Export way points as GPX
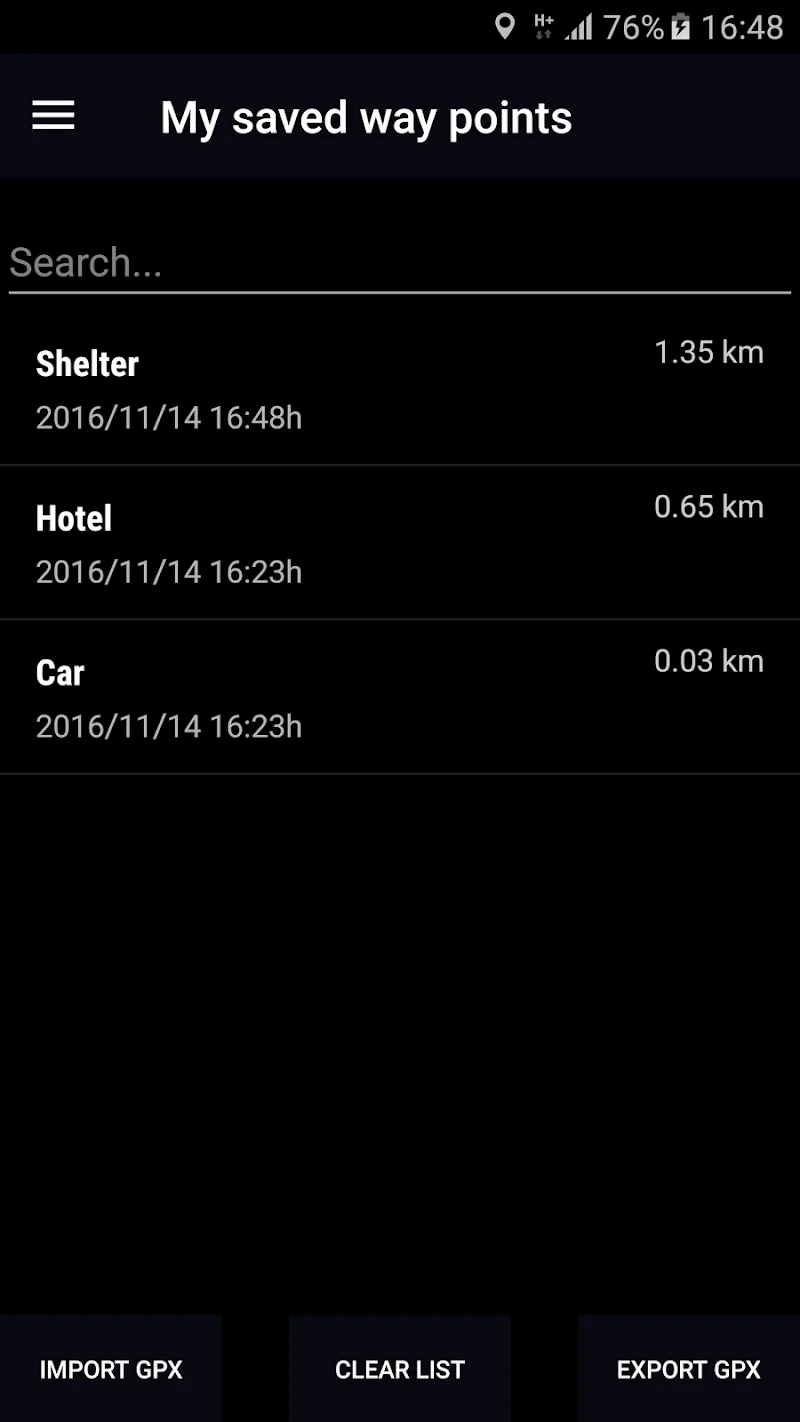Image resolution: width=800 pixels, height=1422 pixels. coord(688,1369)
